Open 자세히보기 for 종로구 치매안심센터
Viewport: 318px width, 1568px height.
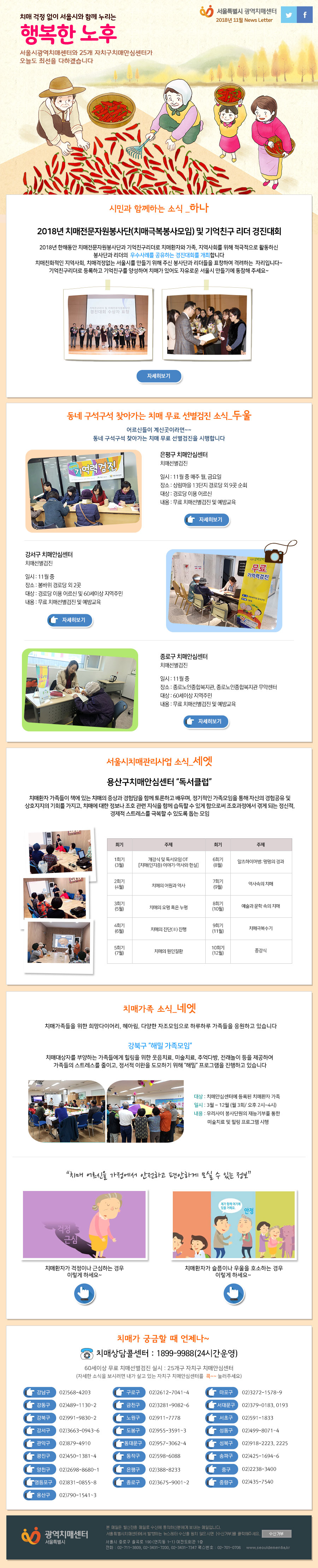click(x=206, y=721)
